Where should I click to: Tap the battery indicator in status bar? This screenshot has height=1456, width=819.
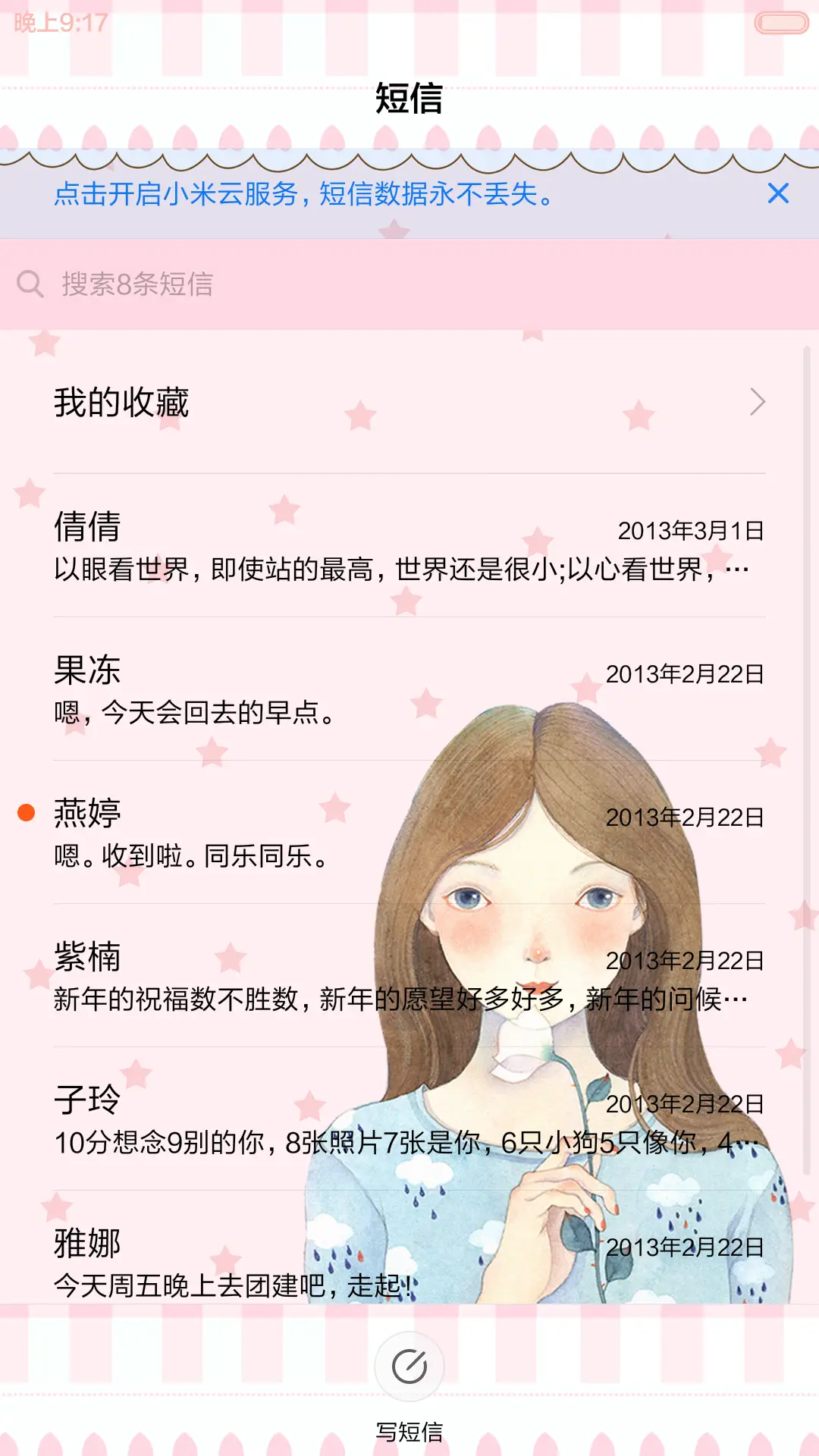pos(780,23)
